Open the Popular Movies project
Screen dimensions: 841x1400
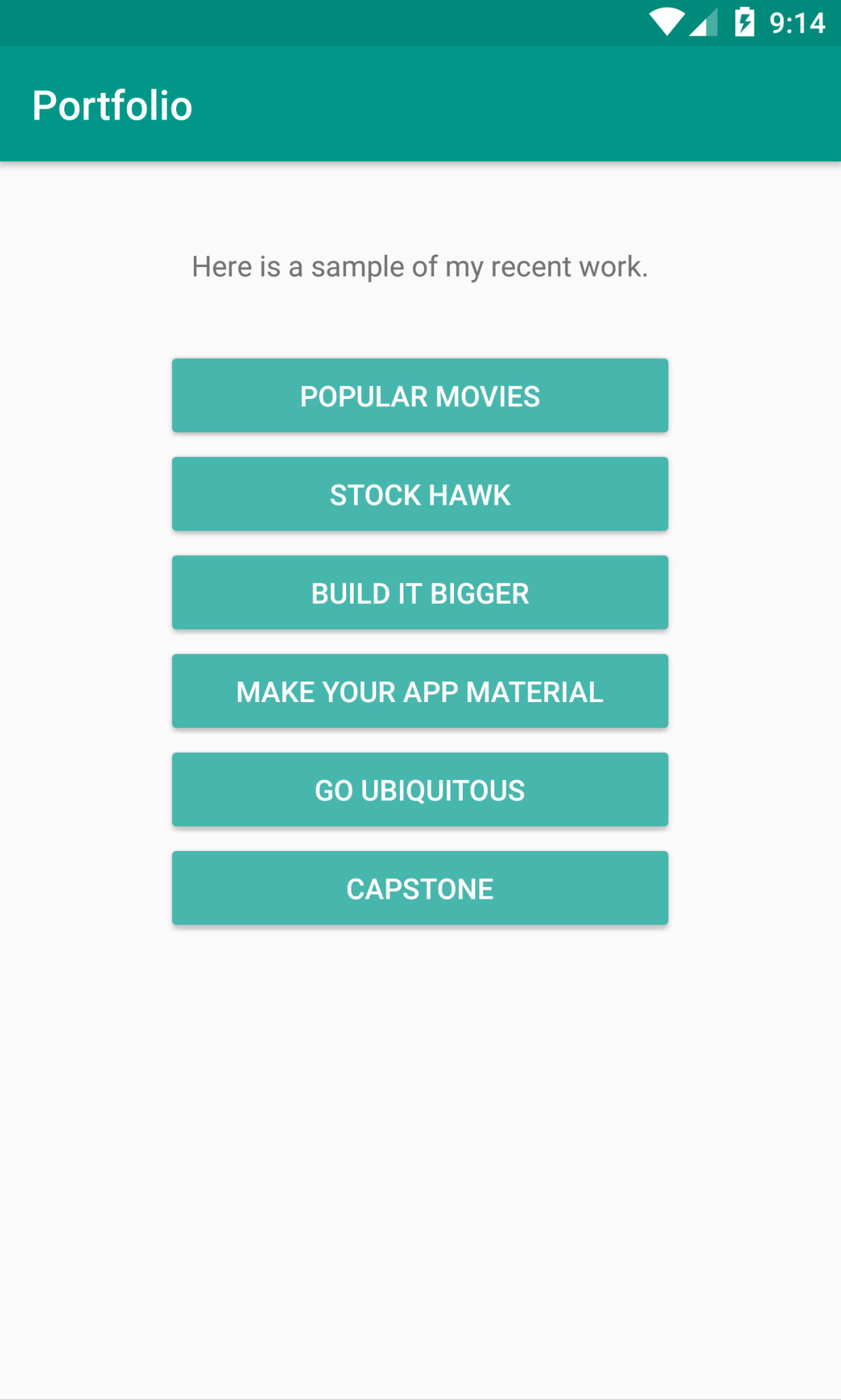pos(420,395)
